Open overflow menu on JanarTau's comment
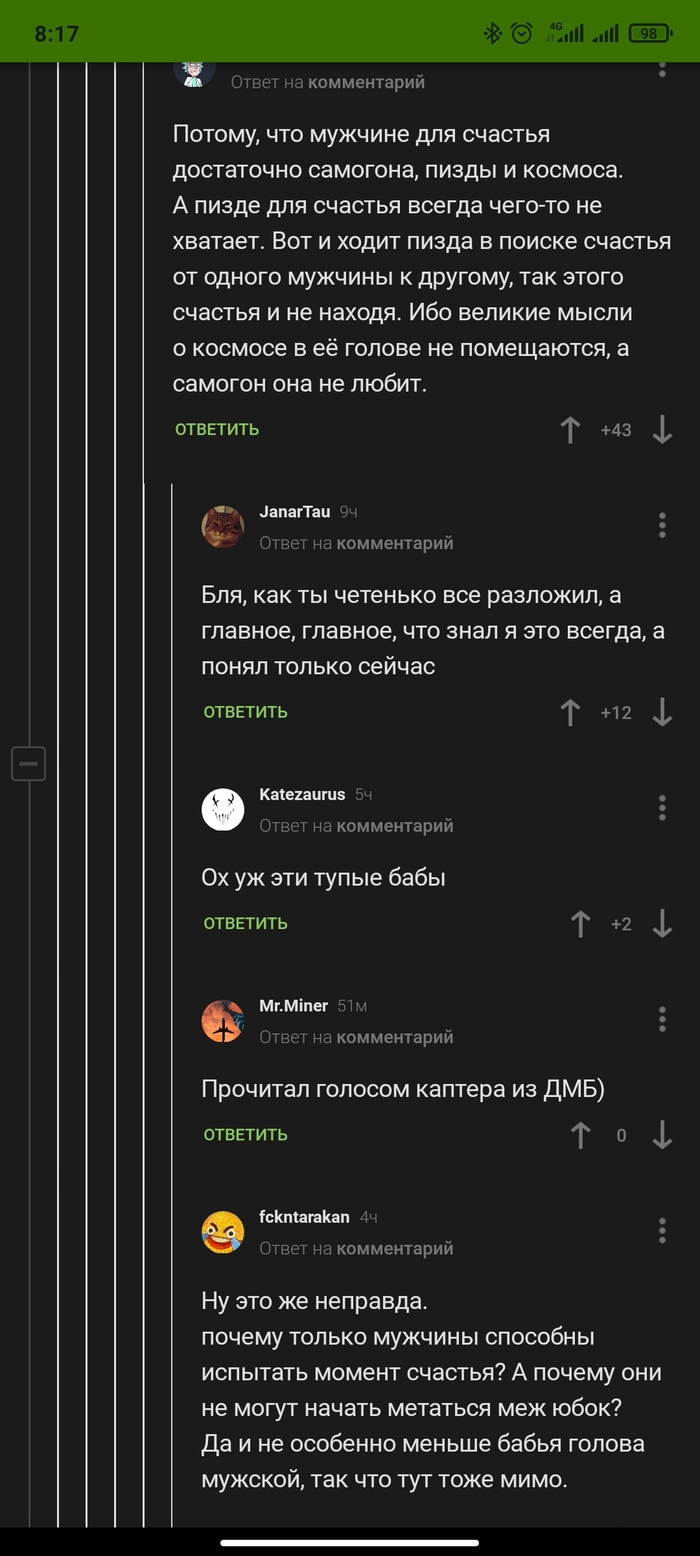 pos(662,526)
